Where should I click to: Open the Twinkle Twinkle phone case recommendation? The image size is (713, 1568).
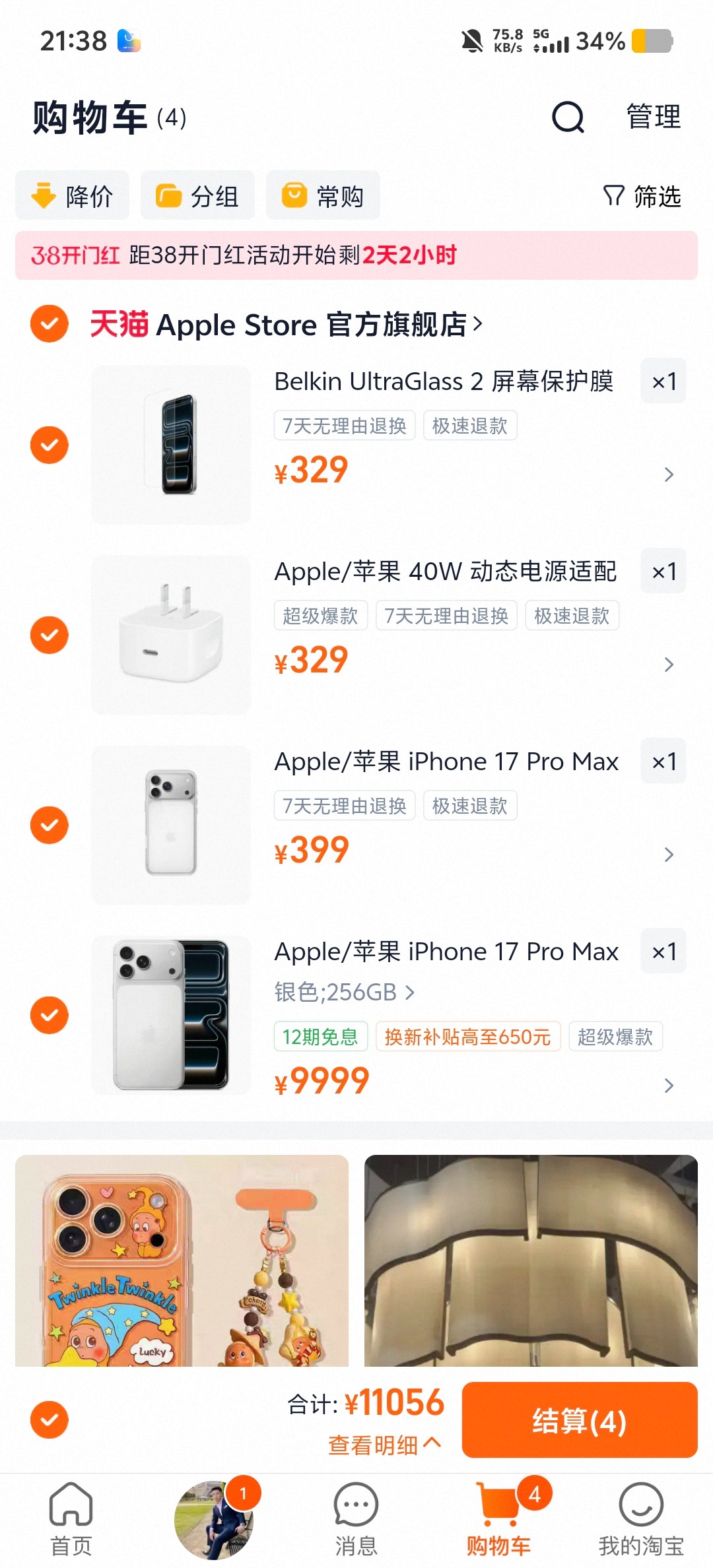[x=182, y=1260]
